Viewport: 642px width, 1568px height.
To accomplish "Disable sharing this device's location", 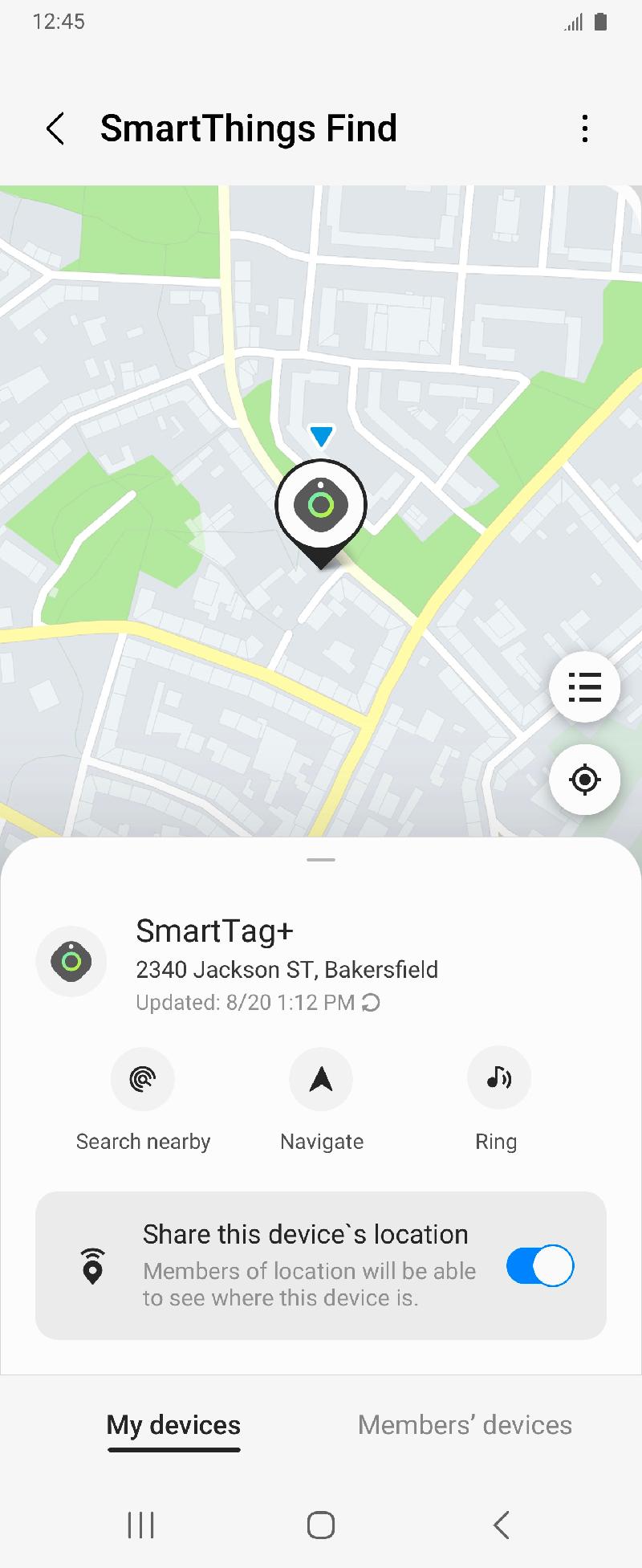I will pos(538,1266).
